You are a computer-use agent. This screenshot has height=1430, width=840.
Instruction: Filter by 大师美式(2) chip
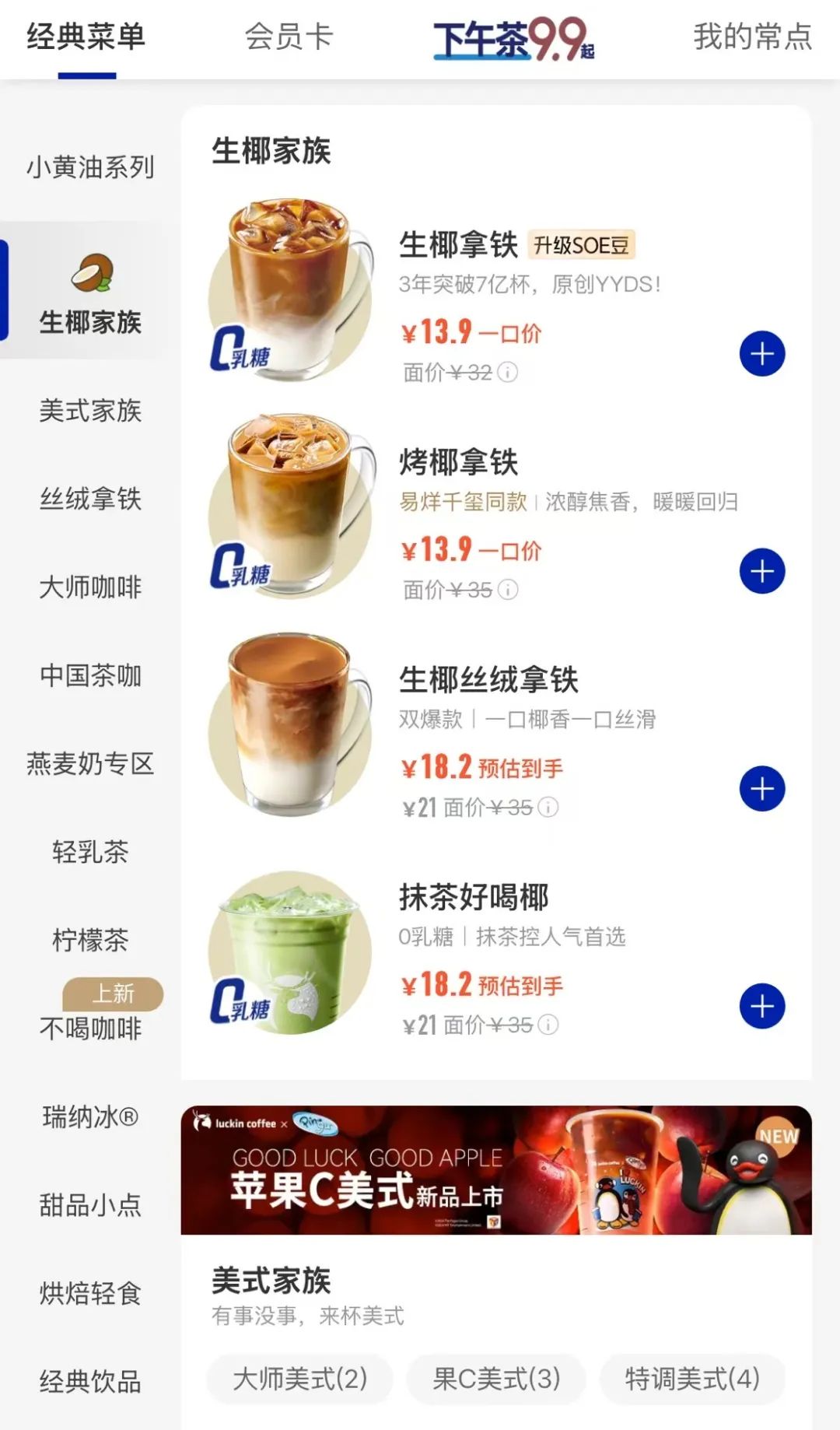click(x=299, y=1379)
